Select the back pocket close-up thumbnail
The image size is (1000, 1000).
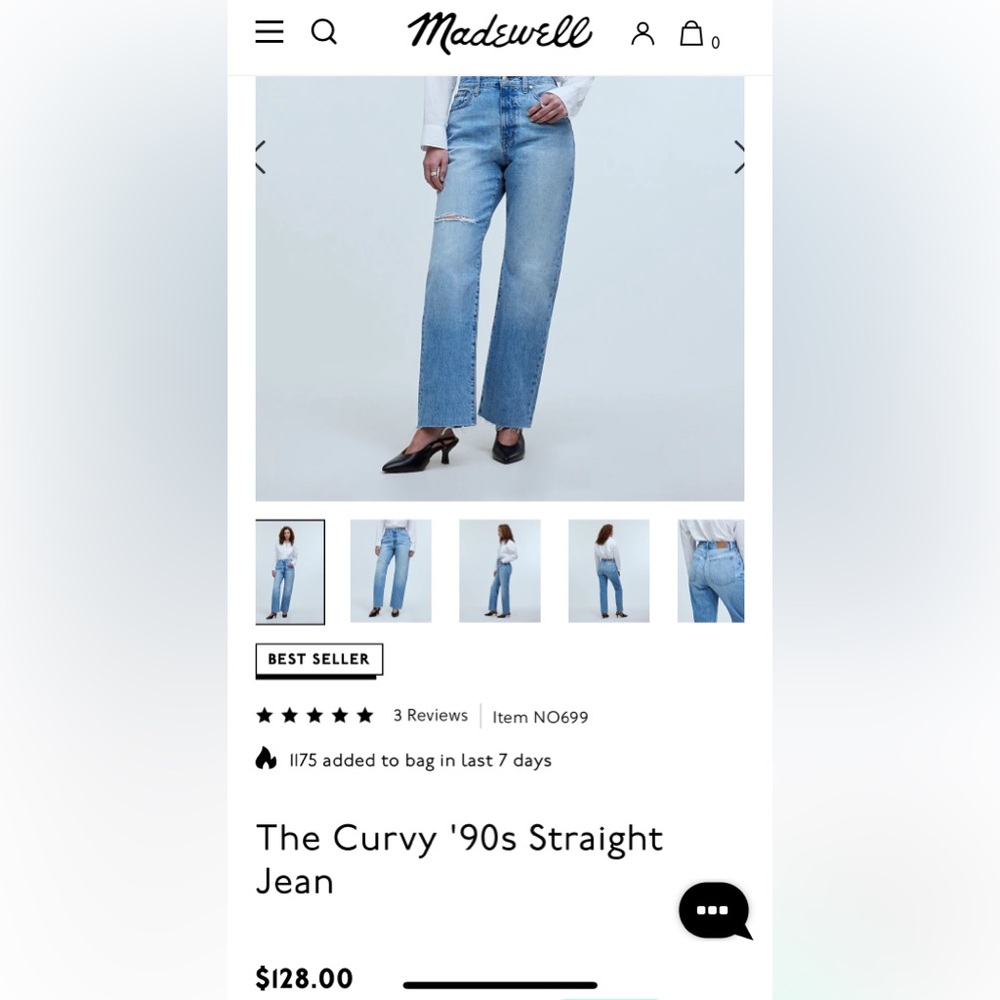(x=711, y=572)
